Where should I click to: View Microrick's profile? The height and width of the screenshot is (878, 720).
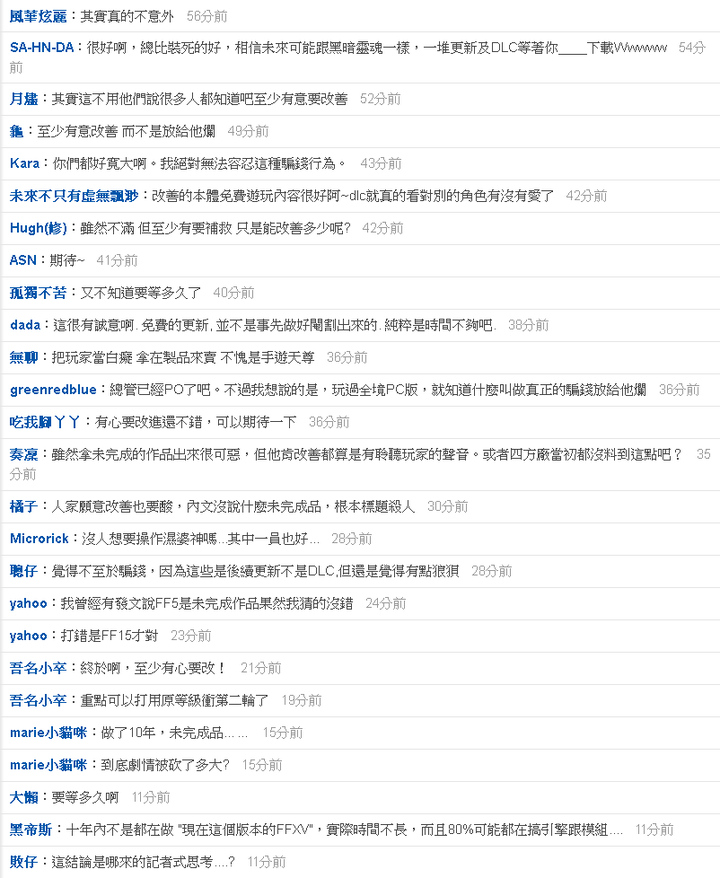tap(39, 539)
